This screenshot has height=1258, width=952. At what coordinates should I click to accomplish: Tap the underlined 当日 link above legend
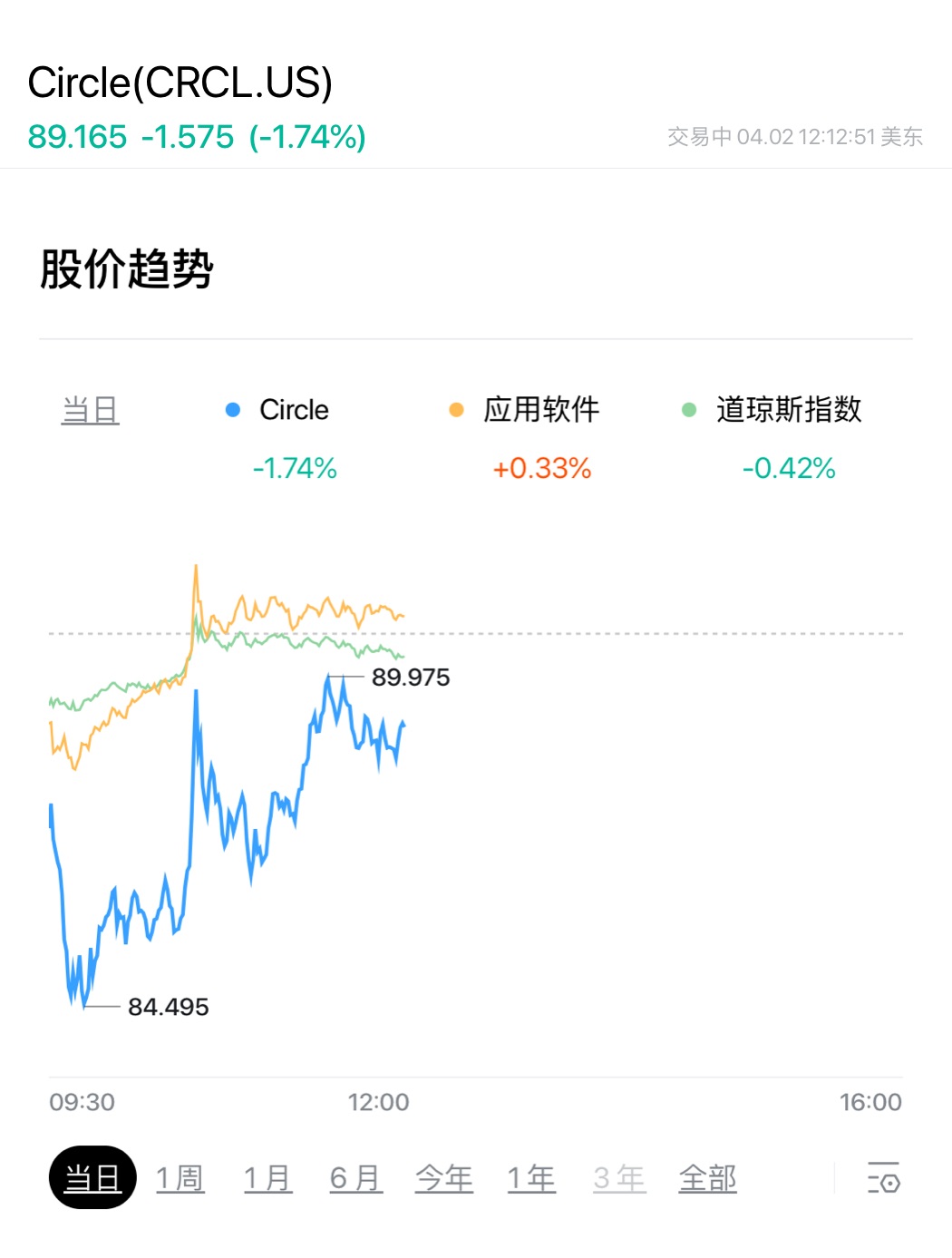point(90,410)
